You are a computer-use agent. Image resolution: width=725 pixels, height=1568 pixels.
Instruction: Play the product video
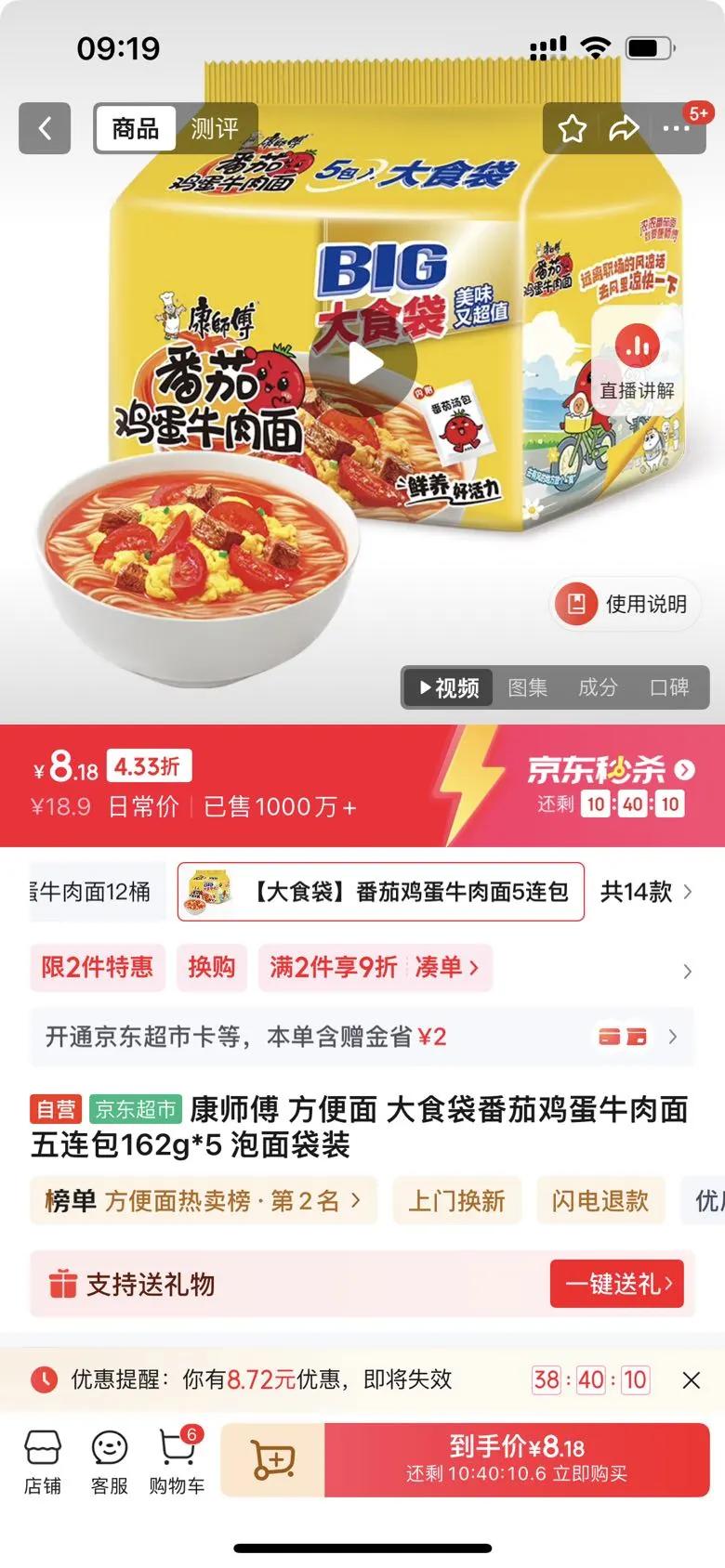363,363
